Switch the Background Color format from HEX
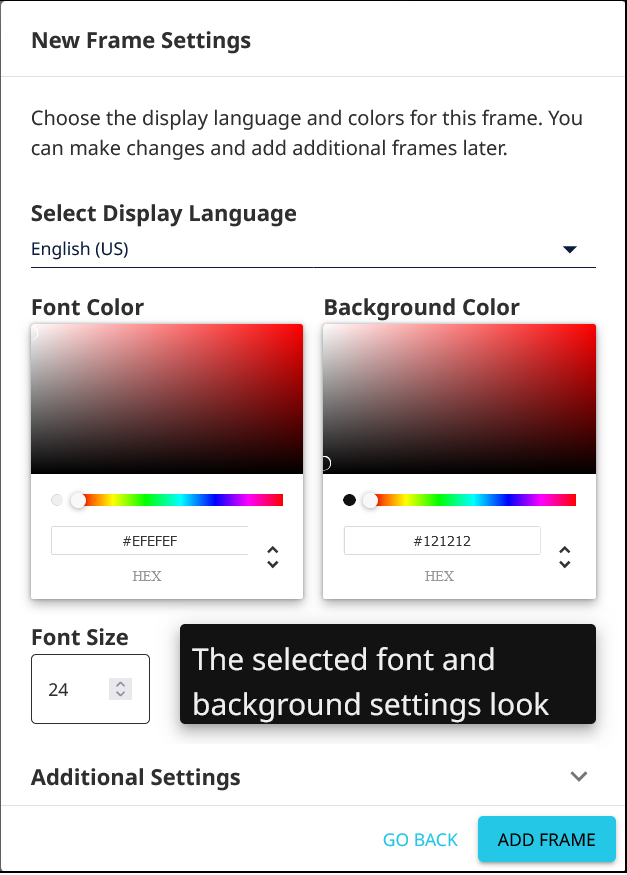Screen dimensions: 627x875 pyautogui.click(x=565, y=557)
